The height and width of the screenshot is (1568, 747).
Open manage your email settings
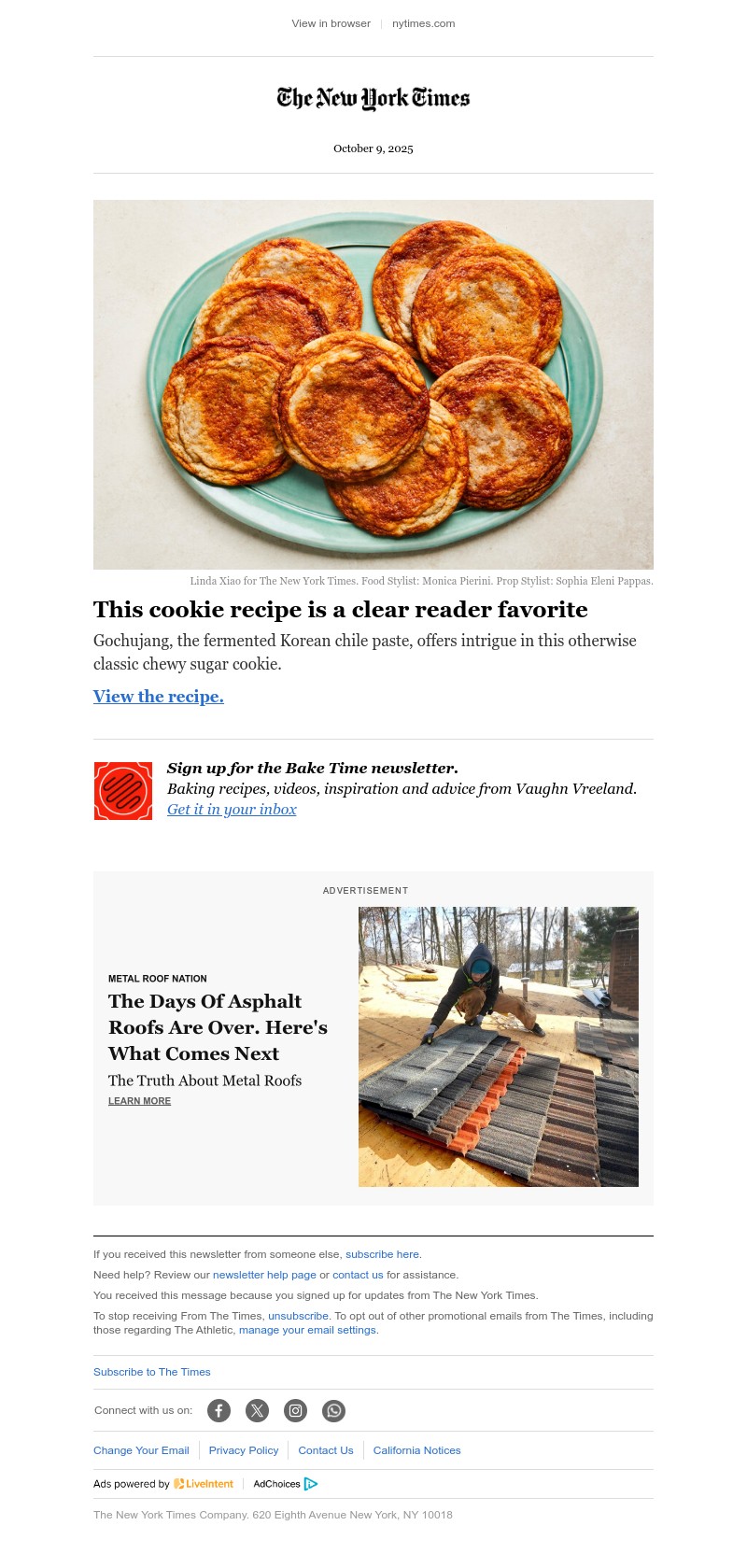(307, 1330)
